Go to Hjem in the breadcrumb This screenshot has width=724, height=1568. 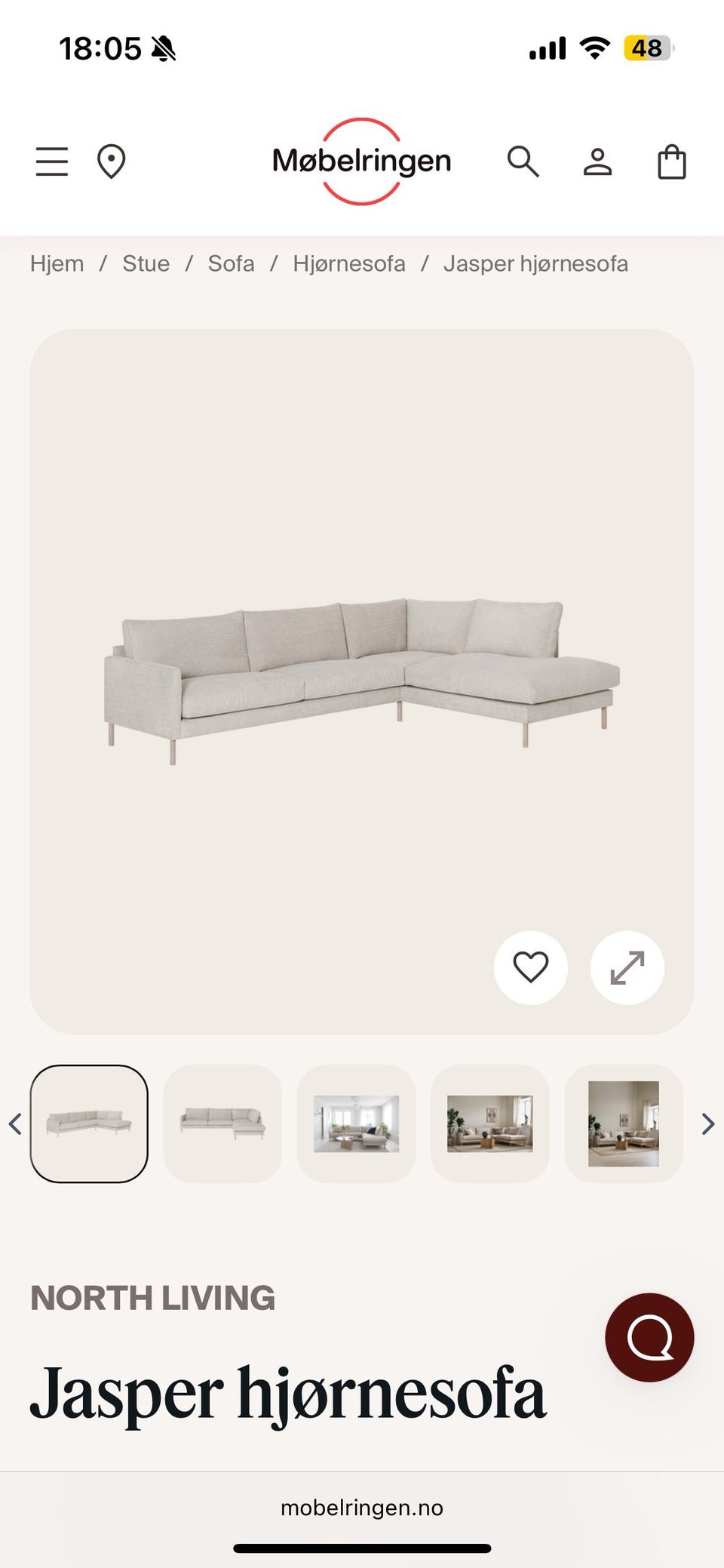(x=57, y=263)
